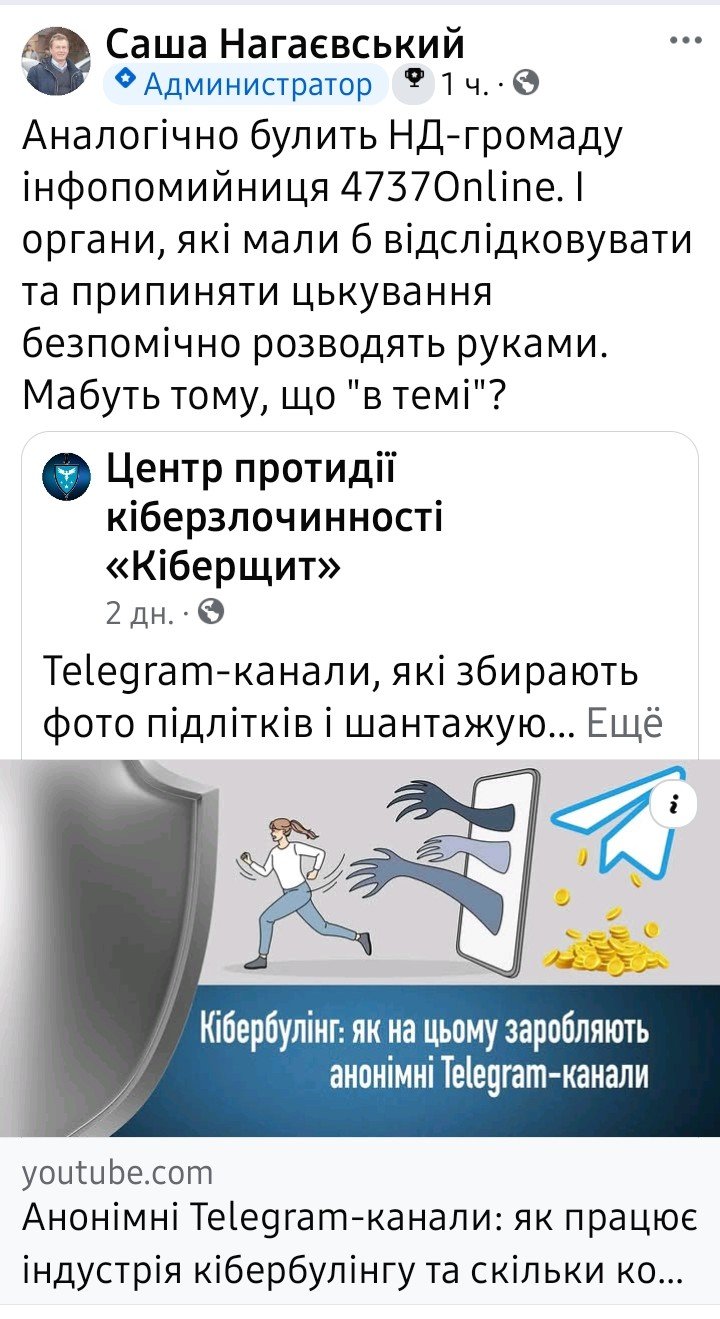This screenshot has width=720, height=1319.
Task: Tap Саша Нагаєвський's profile picture
Action: tap(56, 60)
